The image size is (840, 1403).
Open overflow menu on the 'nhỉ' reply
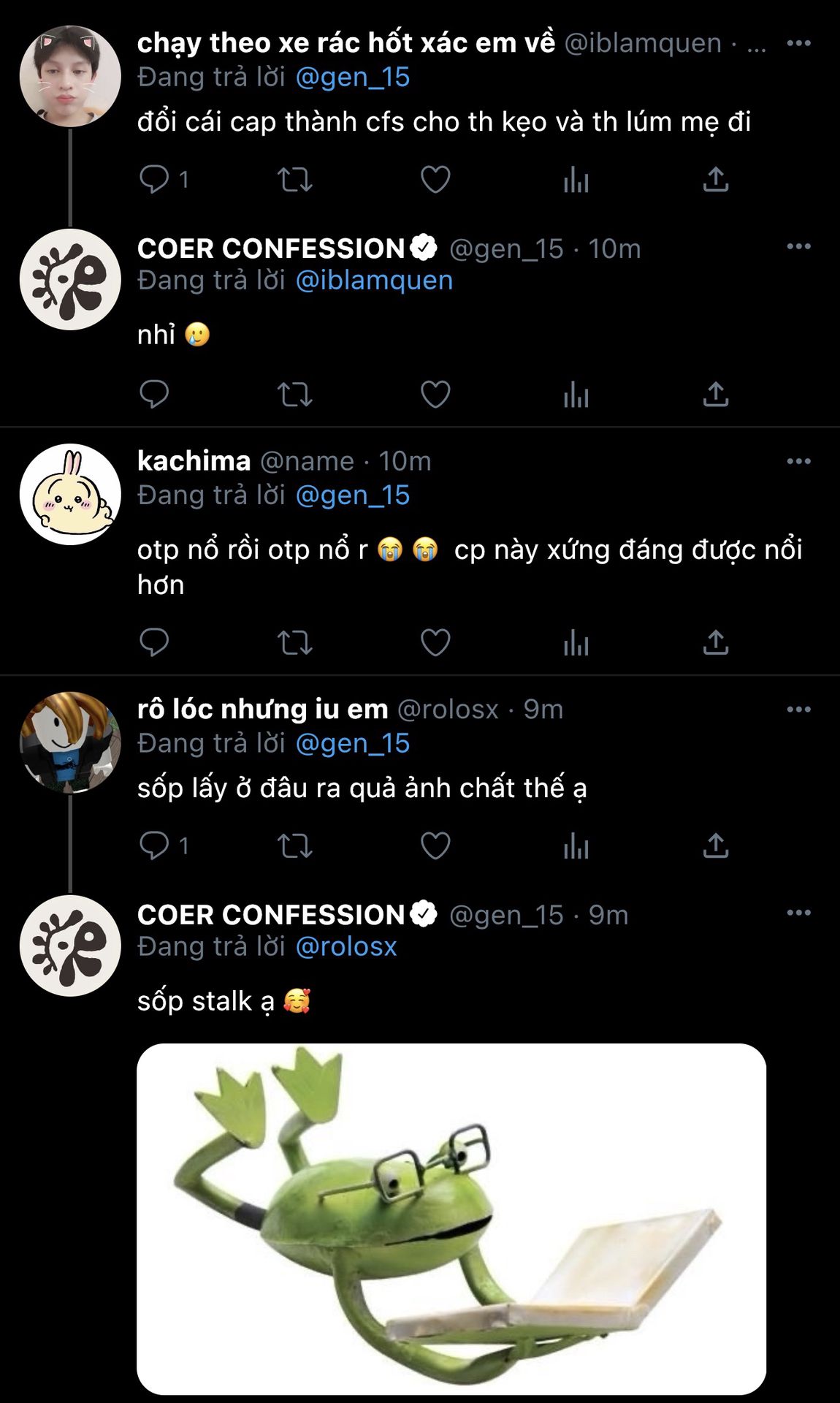coord(798,247)
